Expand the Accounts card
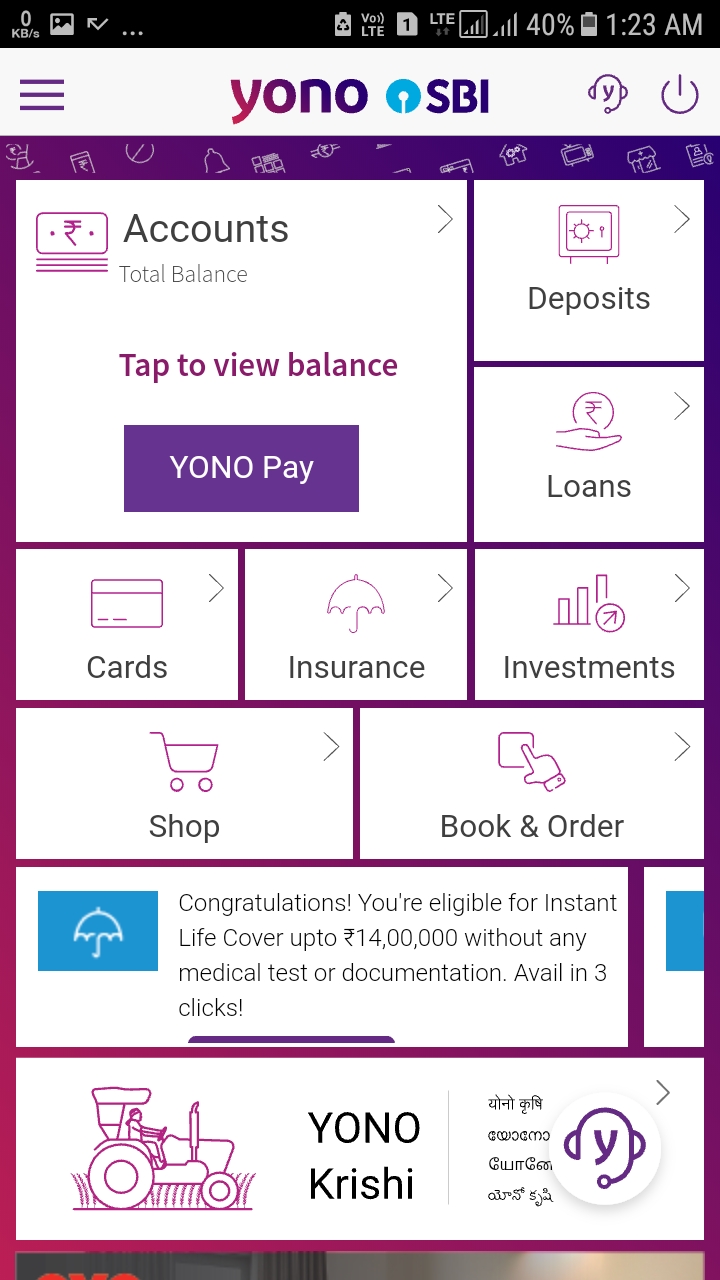The width and height of the screenshot is (720, 1280). [x=445, y=220]
